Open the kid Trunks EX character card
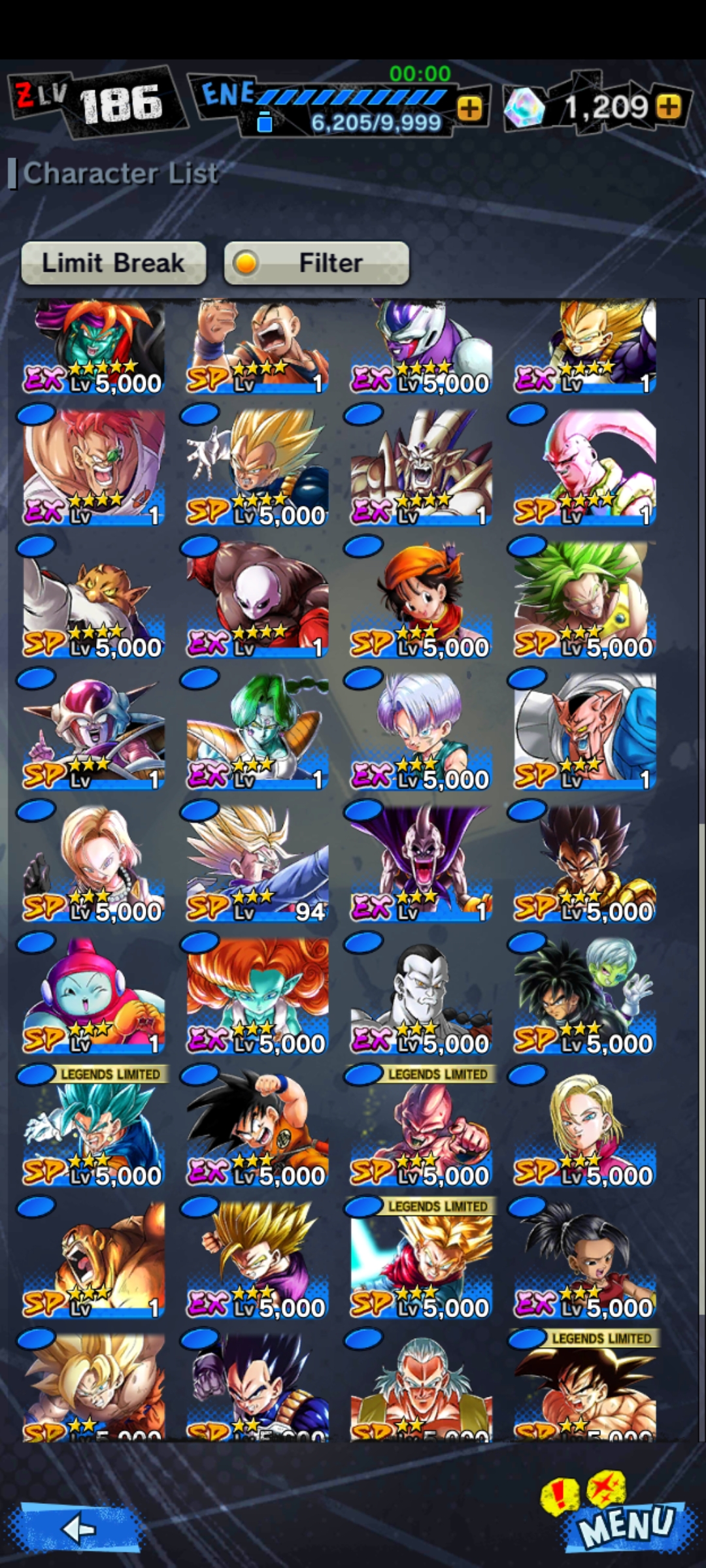The height and width of the screenshot is (1568, 706). 422,731
